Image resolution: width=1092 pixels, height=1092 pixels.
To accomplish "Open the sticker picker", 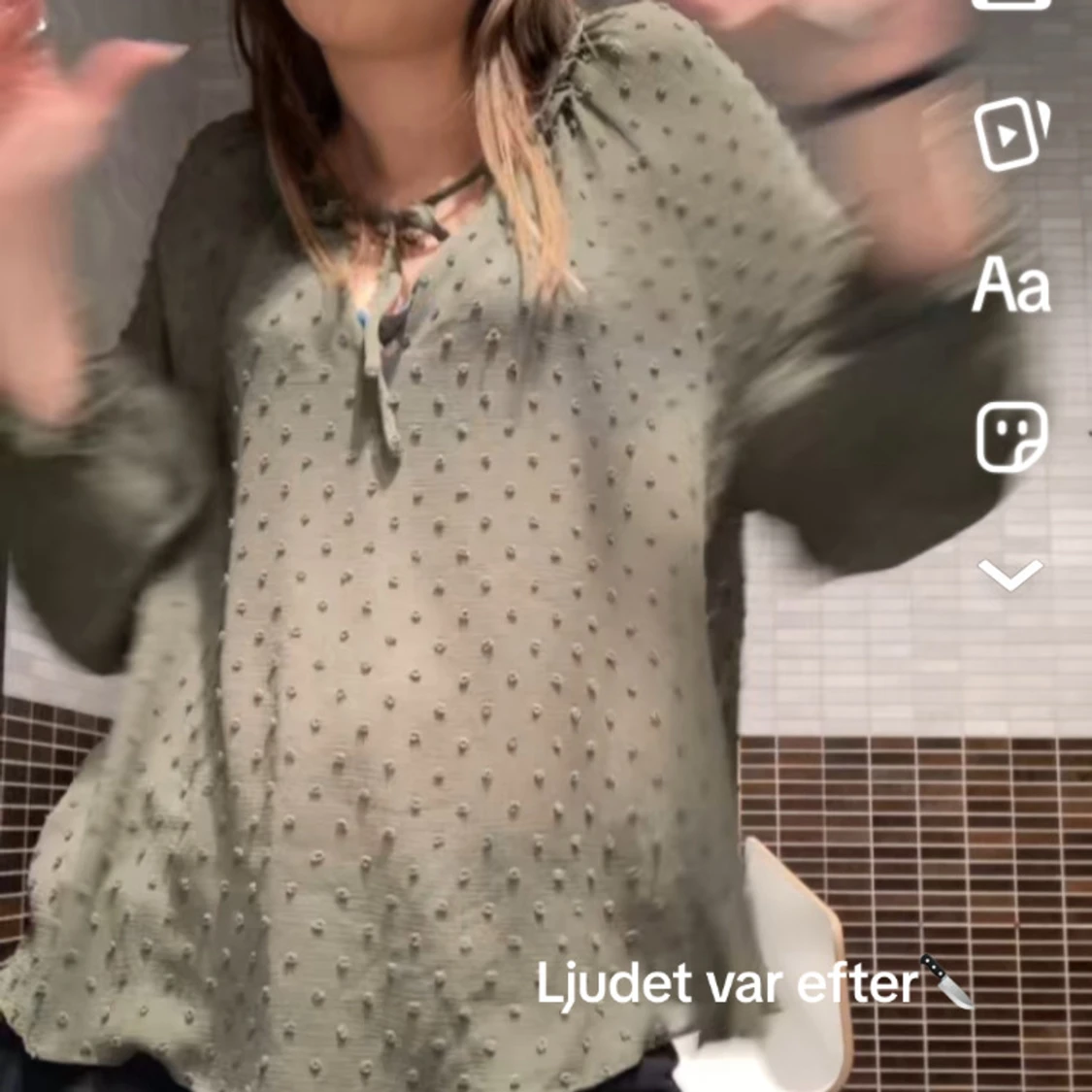I will click(1011, 438).
